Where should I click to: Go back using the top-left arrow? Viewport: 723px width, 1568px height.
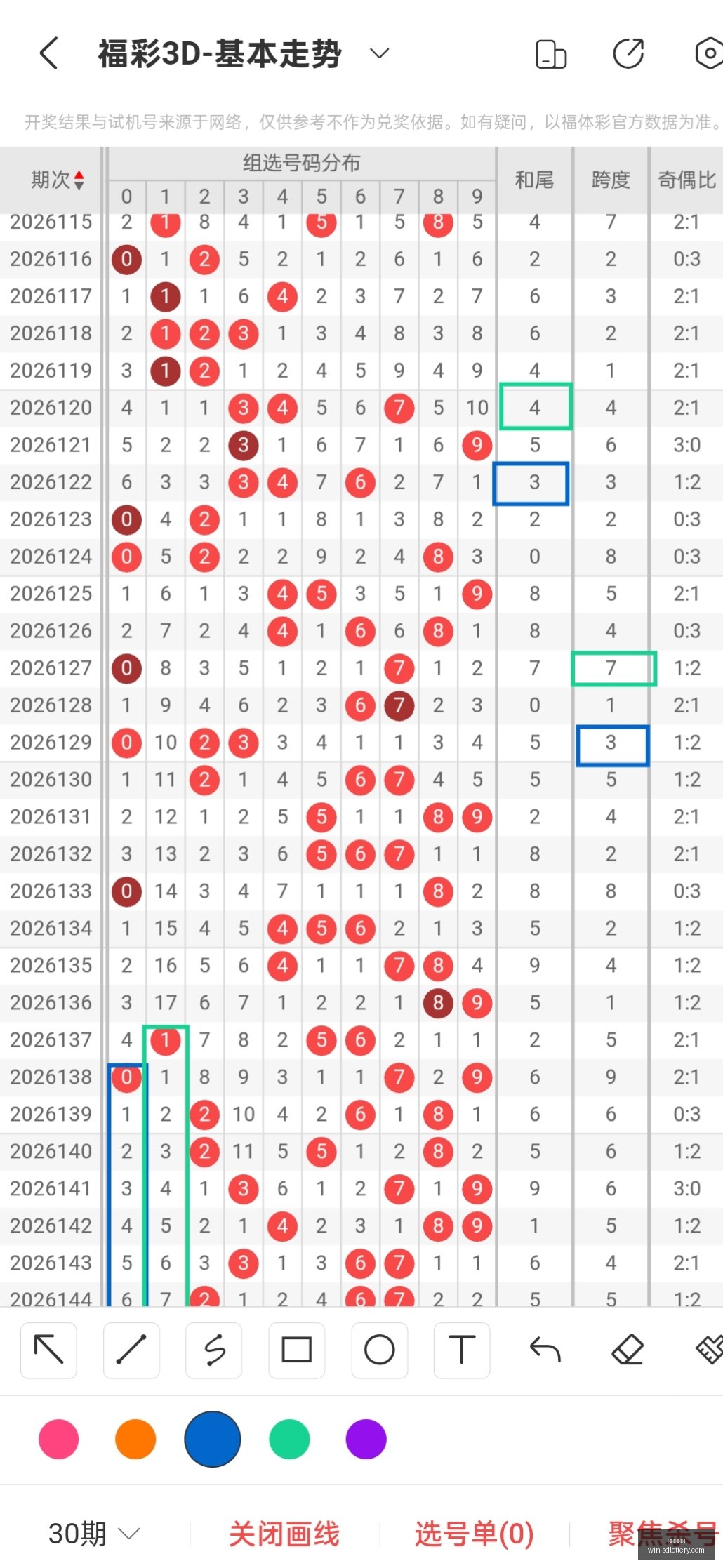tap(48, 53)
